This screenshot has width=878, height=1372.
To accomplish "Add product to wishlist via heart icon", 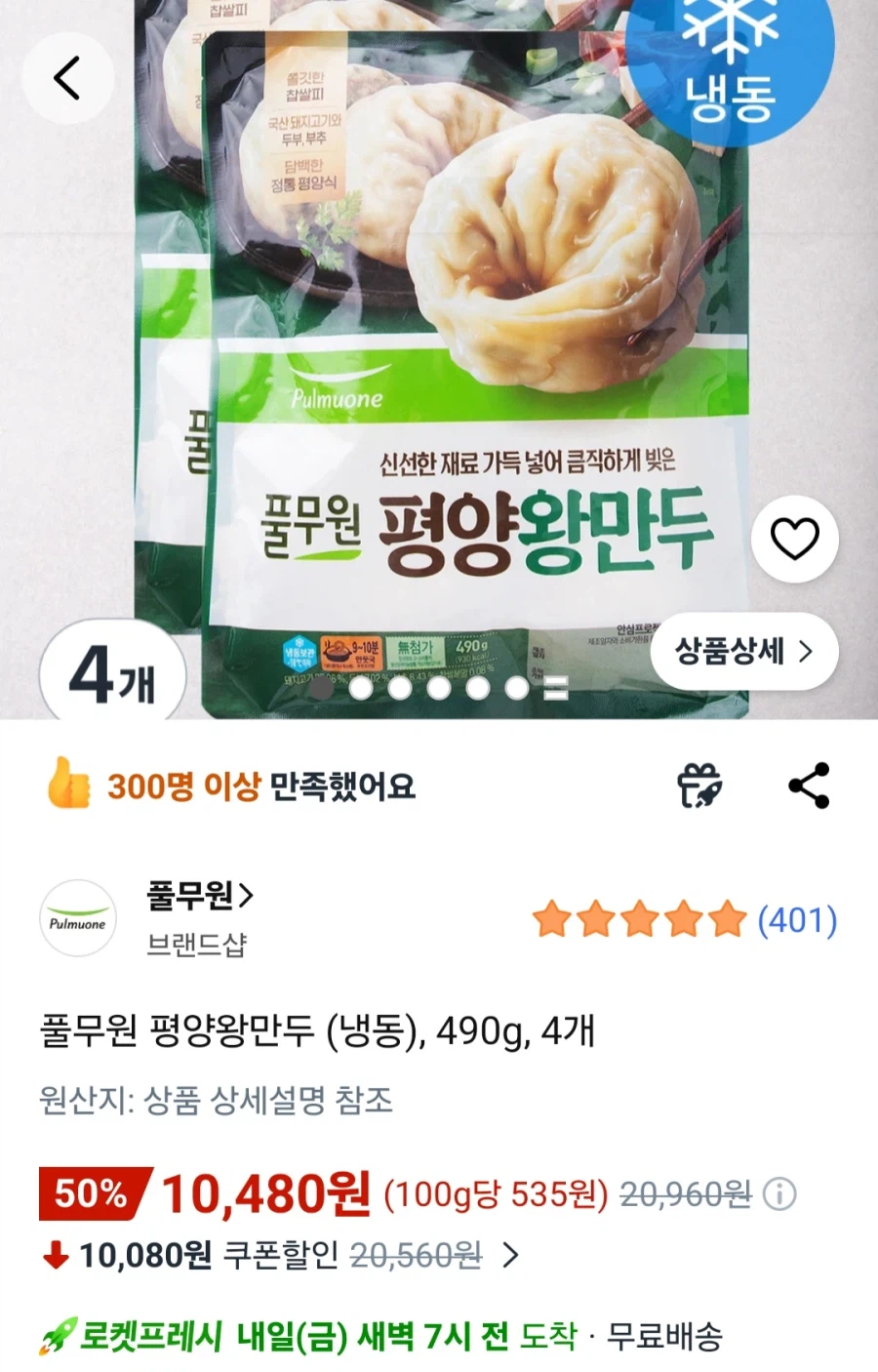I will click(794, 541).
